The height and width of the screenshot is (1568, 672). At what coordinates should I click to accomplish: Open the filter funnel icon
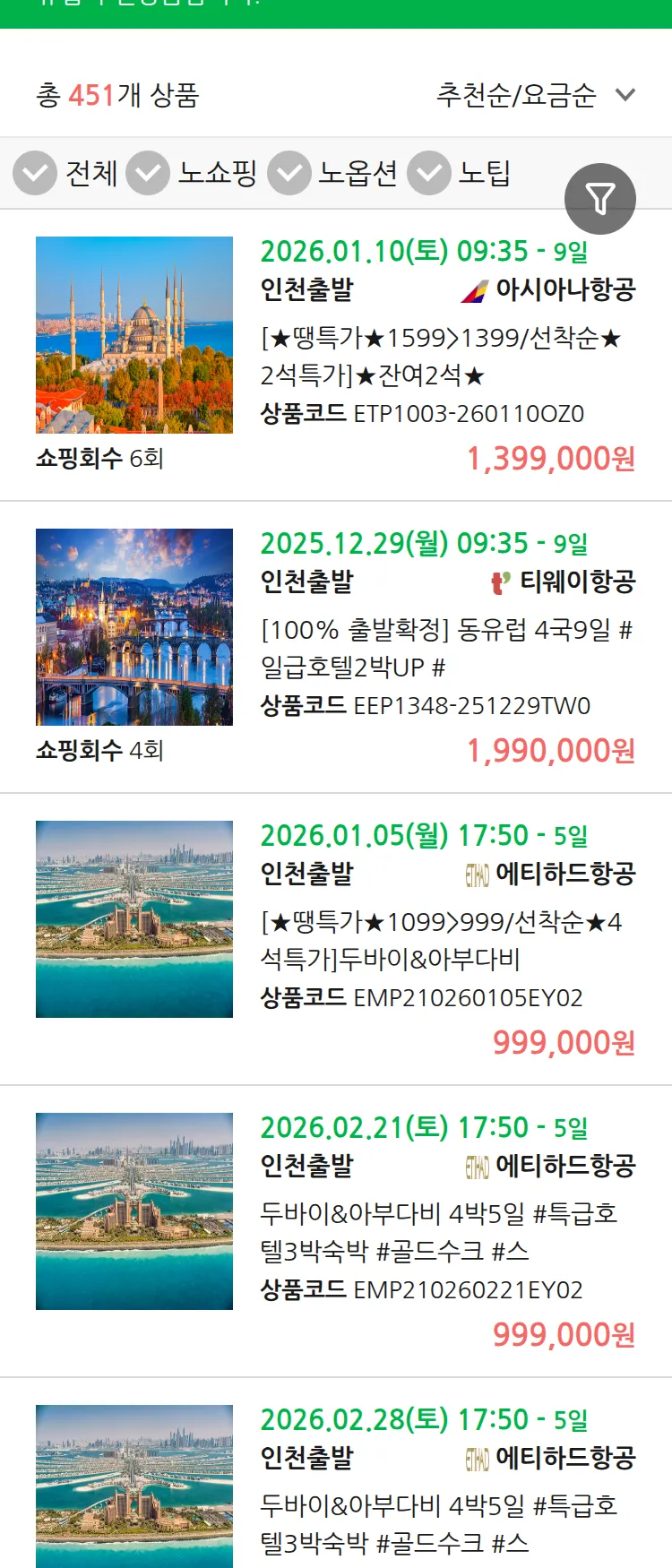tap(601, 198)
